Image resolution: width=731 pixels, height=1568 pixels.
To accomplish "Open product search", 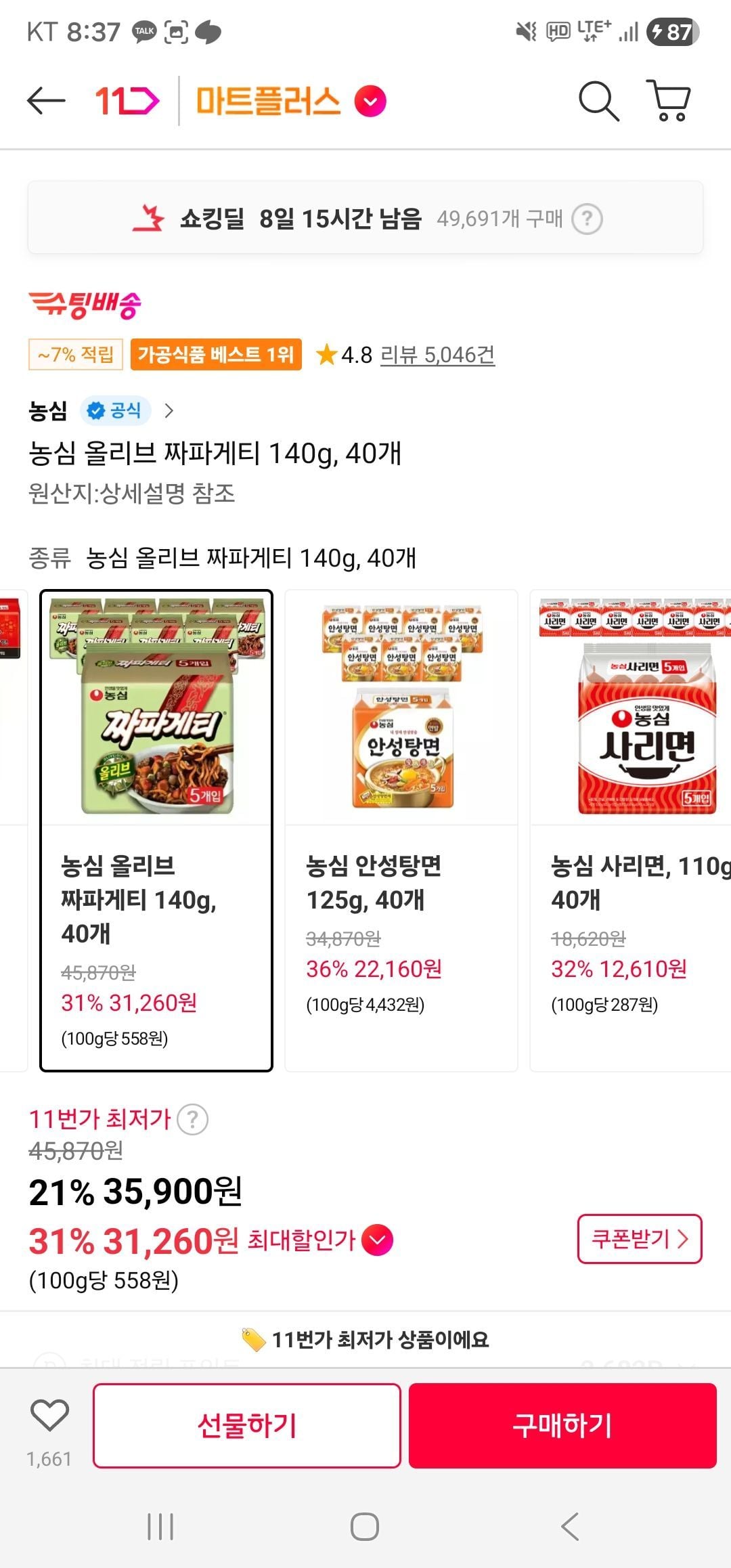I will tap(599, 102).
